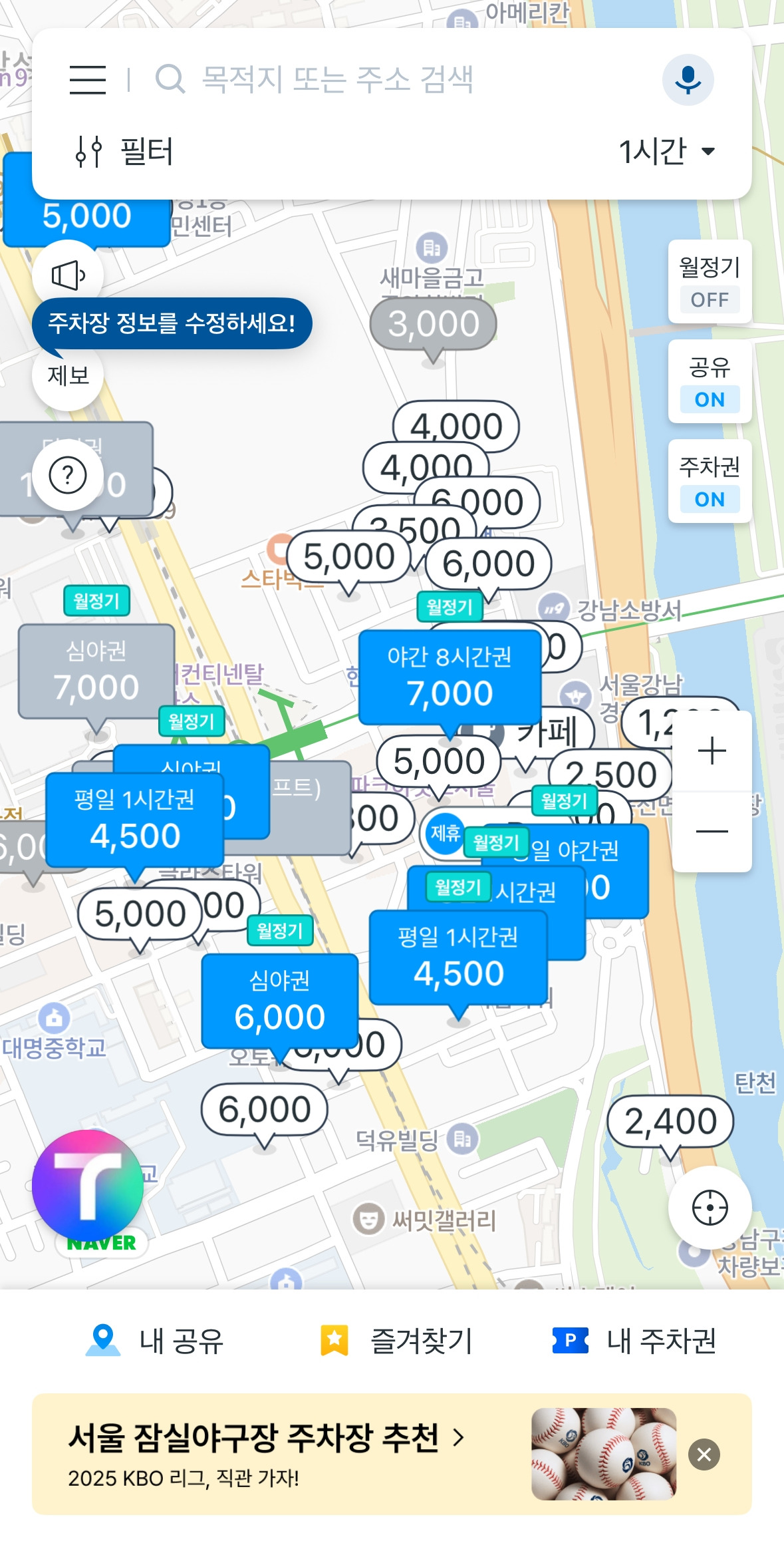Image resolution: width=784 pixels, height=1547 pixels.
Task: Expand the 1시간 duration dropdown
Action: pyautogui.click(x=666, y=152)
